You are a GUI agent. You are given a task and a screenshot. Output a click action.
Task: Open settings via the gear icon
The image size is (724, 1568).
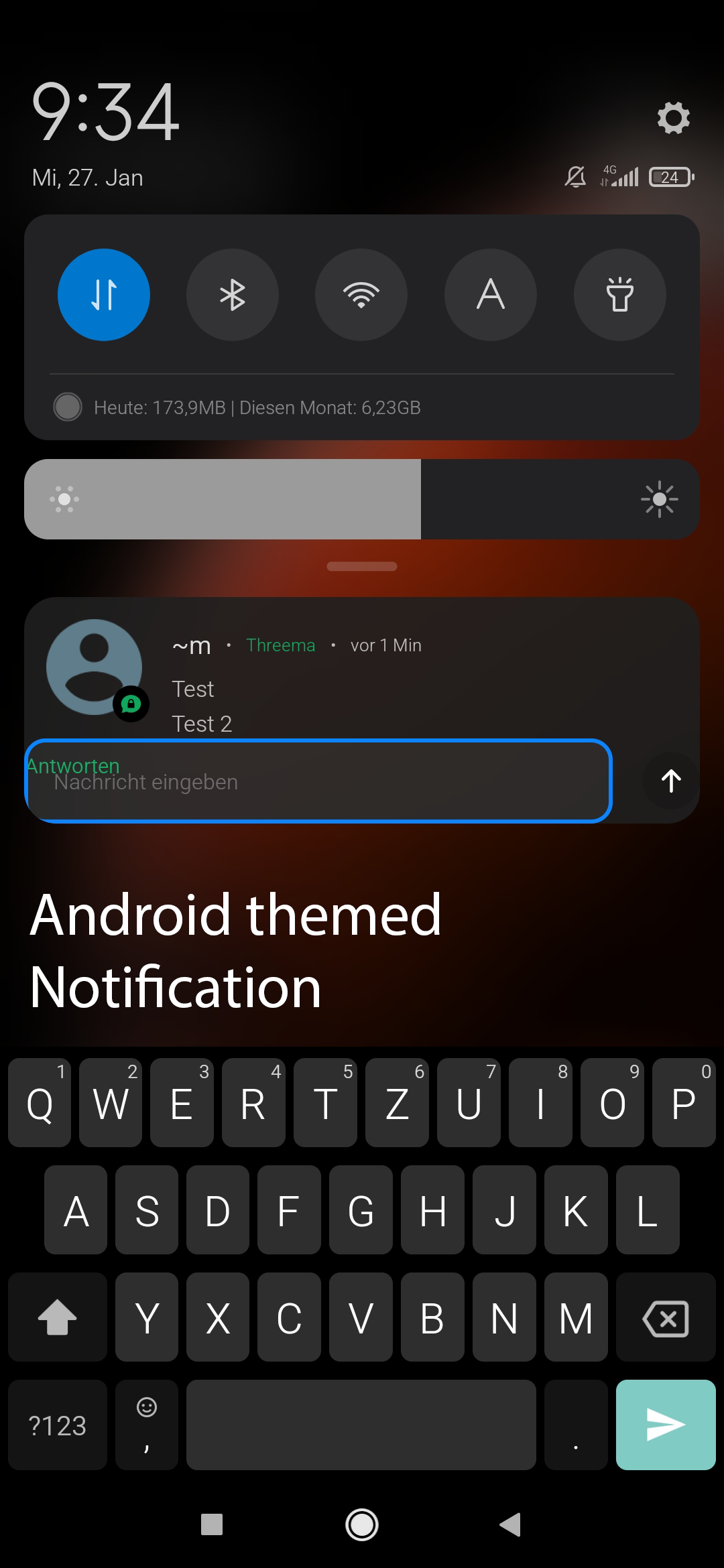[x=673, y=118]
